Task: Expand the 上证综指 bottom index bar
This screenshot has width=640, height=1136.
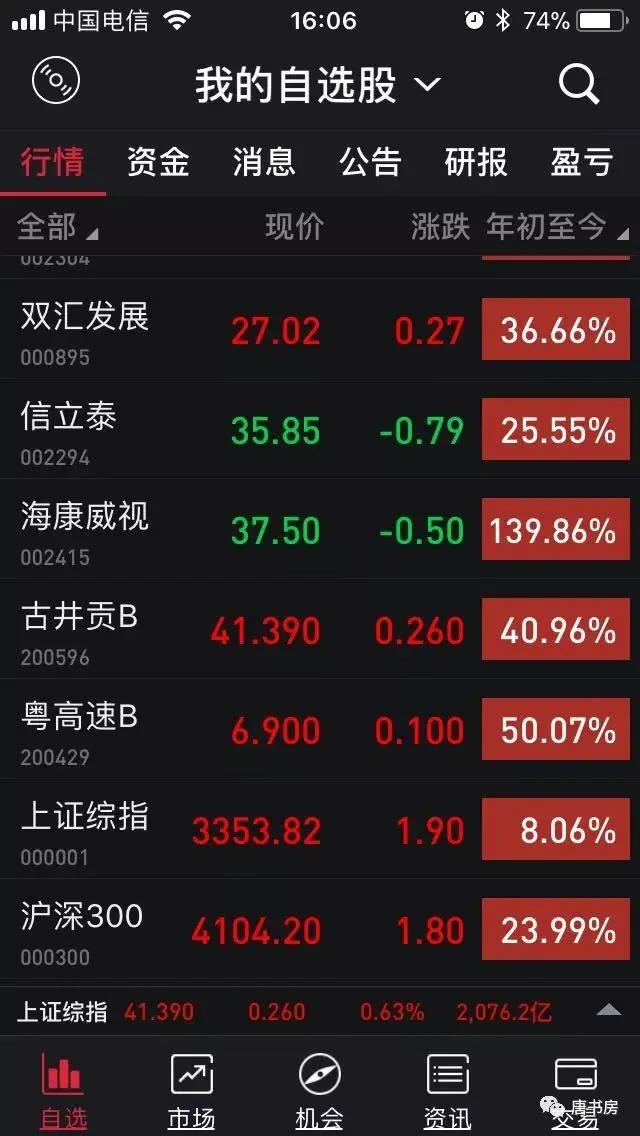Action: point(608,1011)
